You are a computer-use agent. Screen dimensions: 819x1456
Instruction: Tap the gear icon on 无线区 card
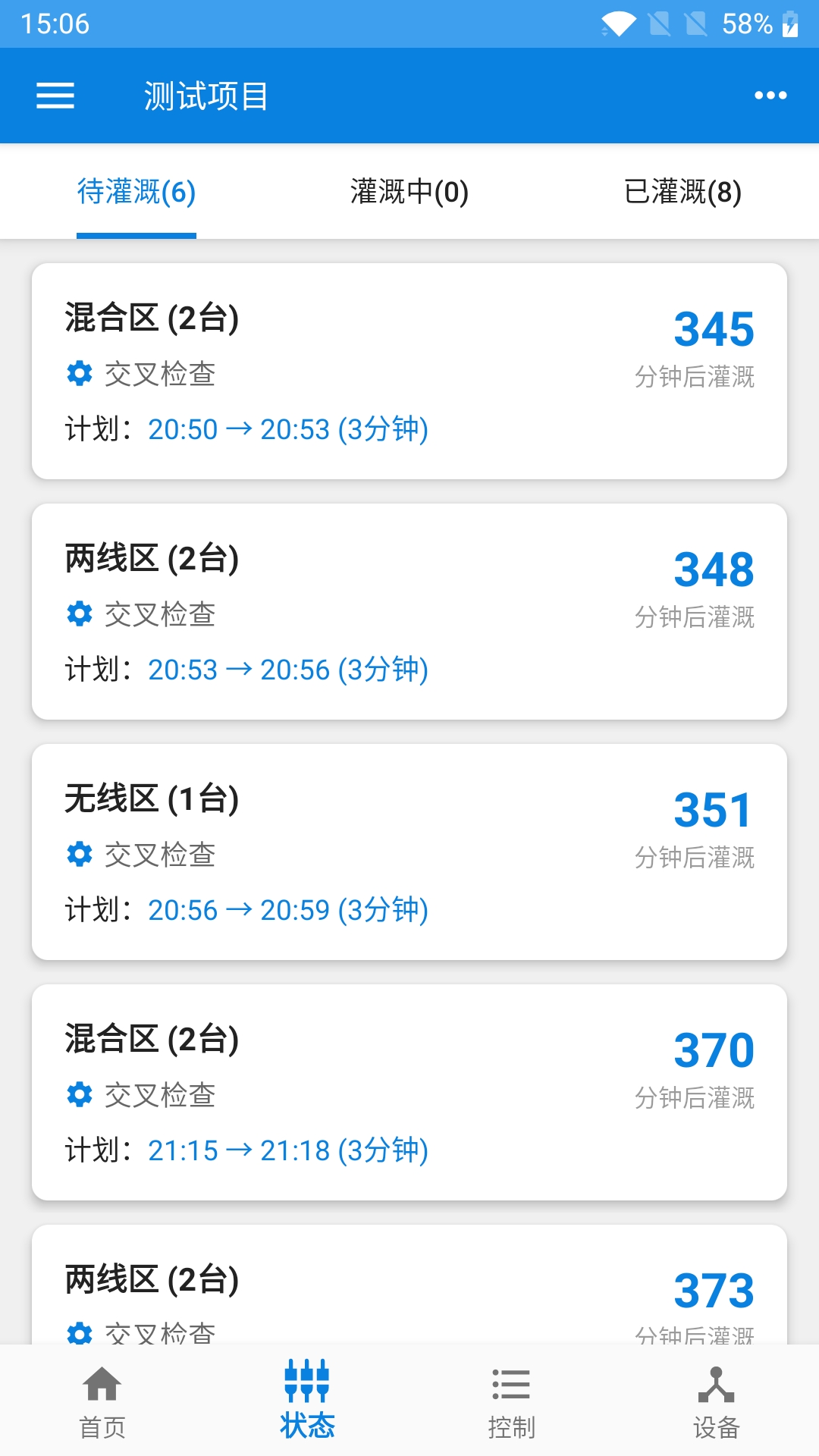pos(79,854)
